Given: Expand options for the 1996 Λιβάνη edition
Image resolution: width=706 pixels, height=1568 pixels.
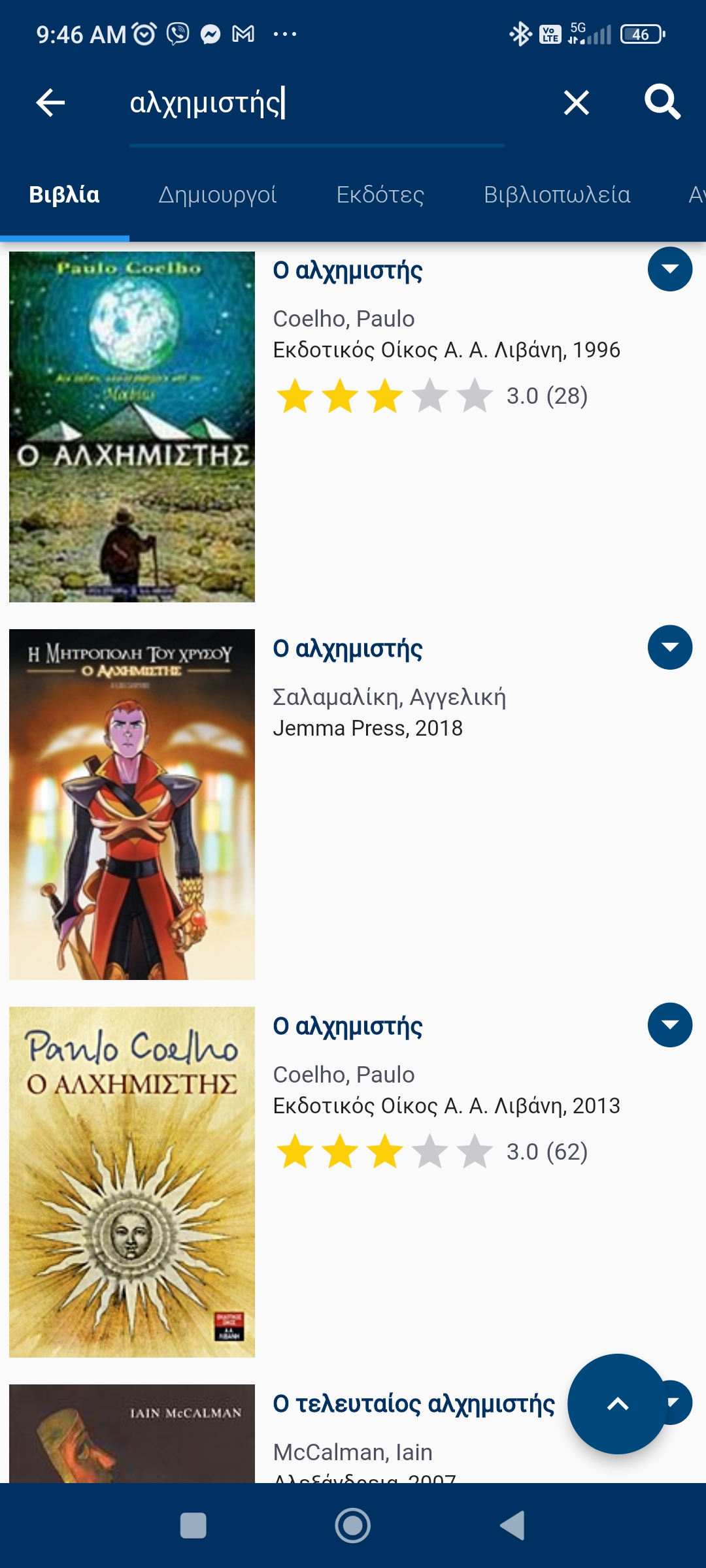Looking at the screenshot, I should pos(669,269).
